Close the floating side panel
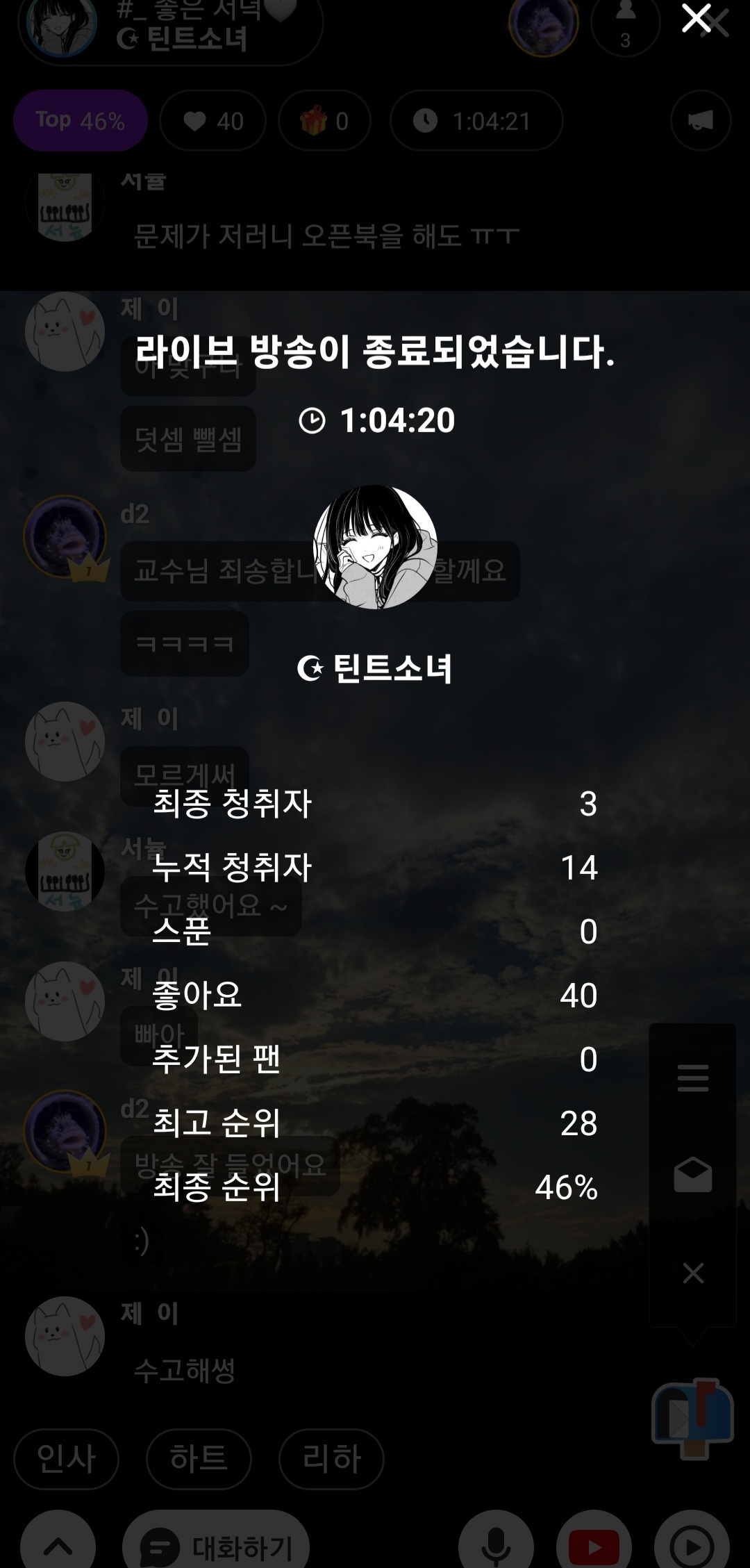The width and height of the screenshot is (750, 1568). point(692,1273)
